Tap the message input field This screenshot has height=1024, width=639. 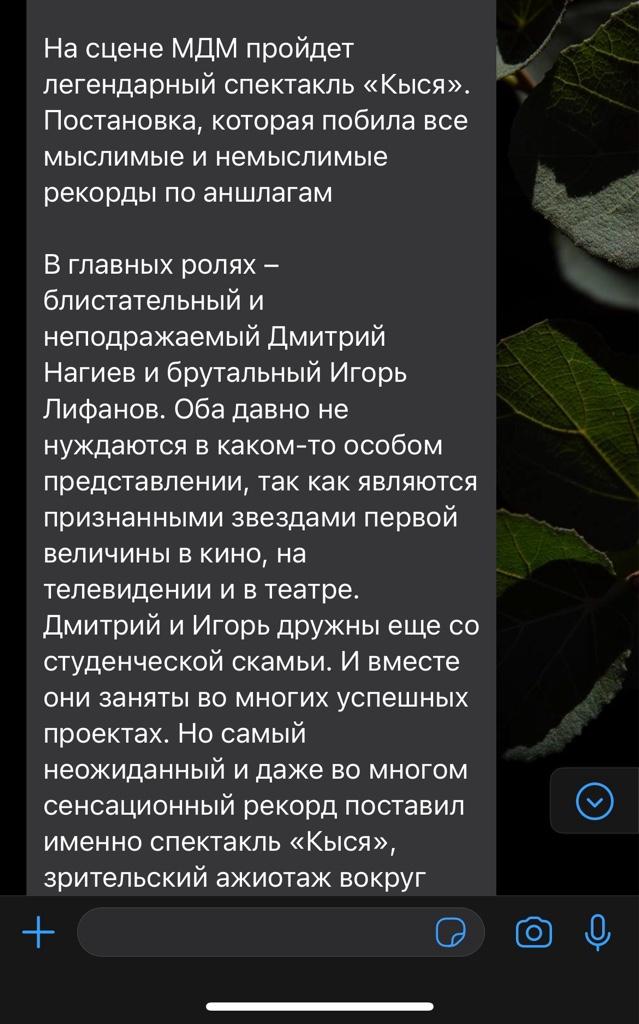click(x=250, y=933)
